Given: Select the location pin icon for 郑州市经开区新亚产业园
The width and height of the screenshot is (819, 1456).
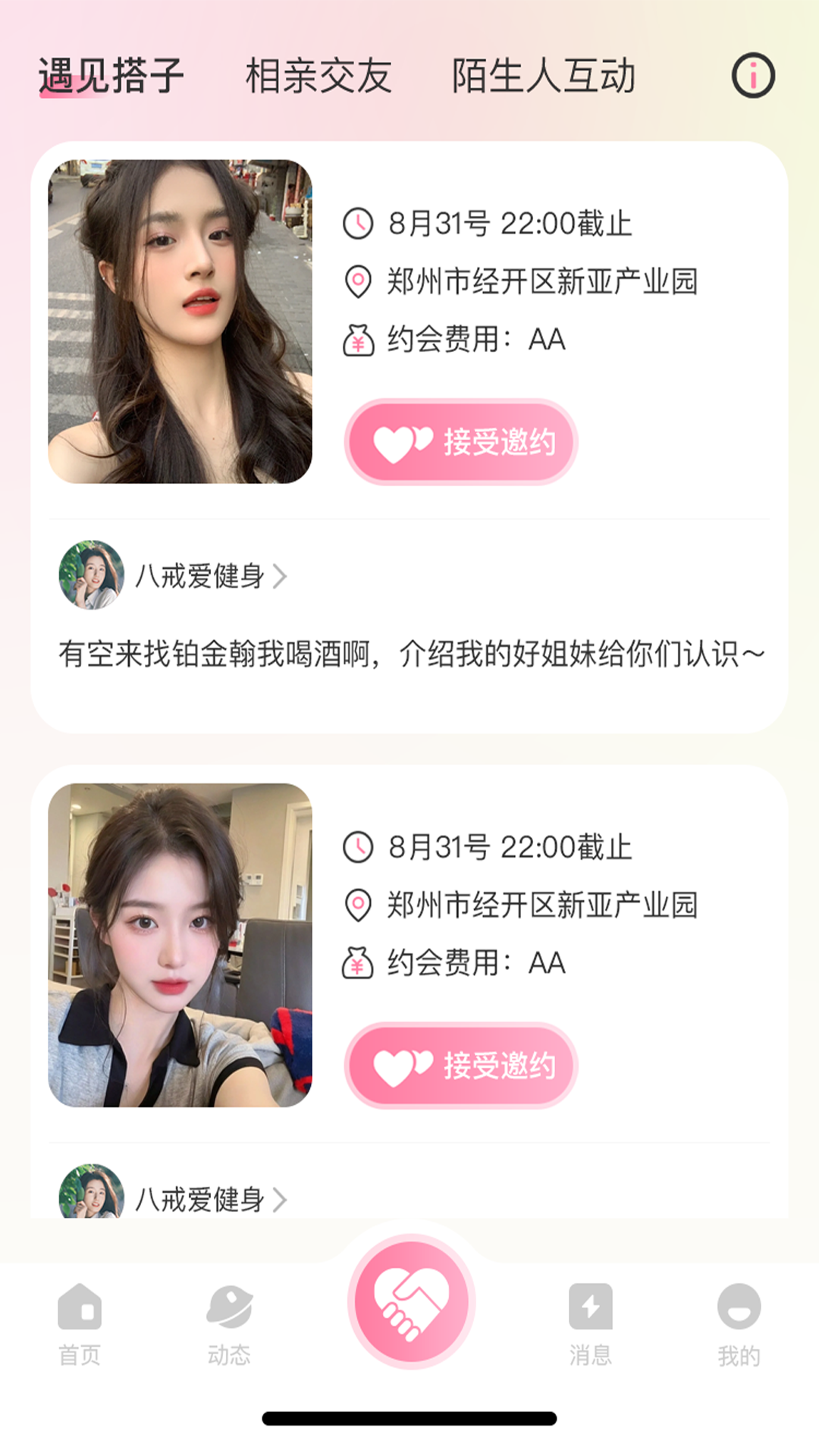Looking at the screenshot, I should pos(359,281).
